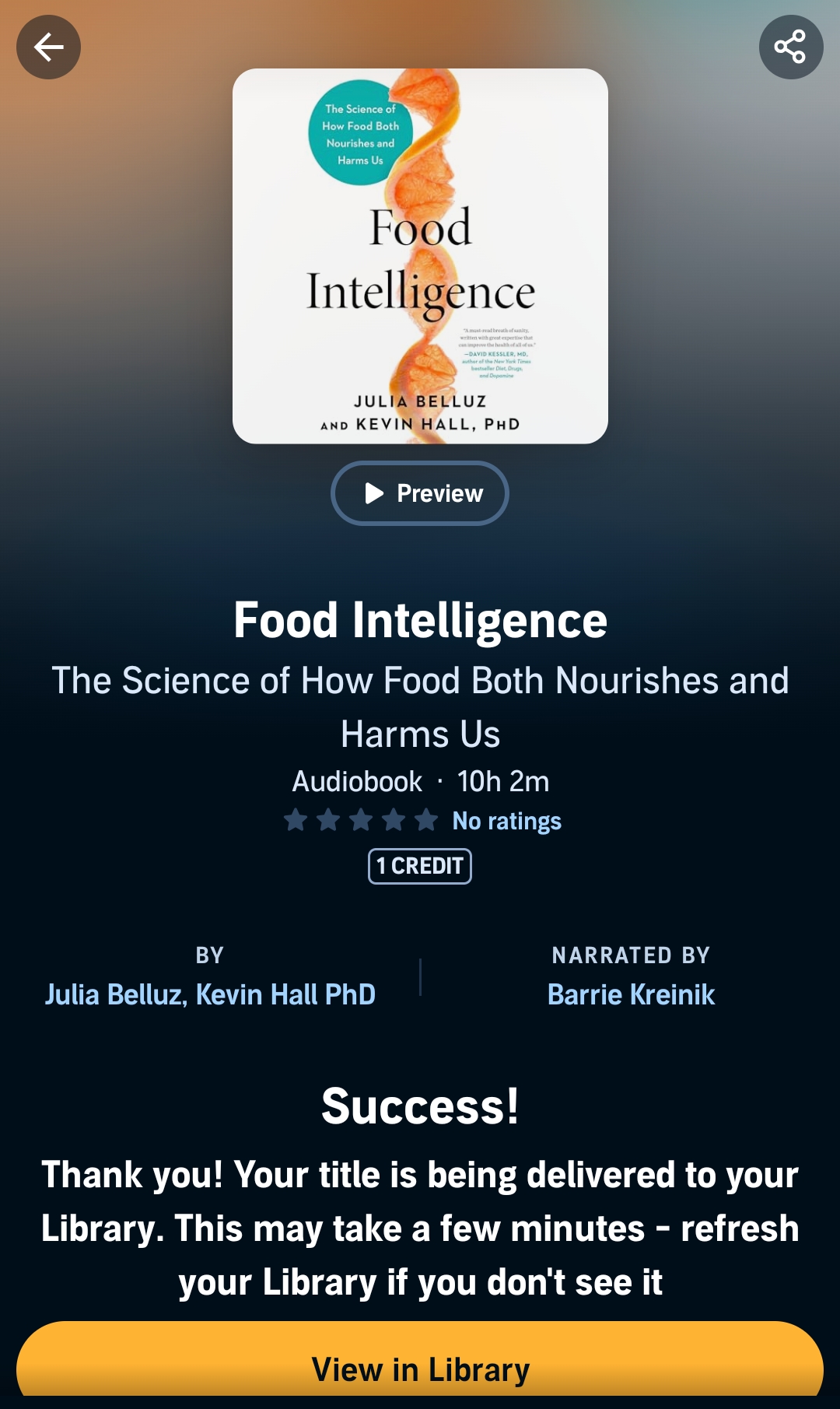Open author Julia Belluz's page
This screenshot has width=840, height=1409.
(114, 994)
